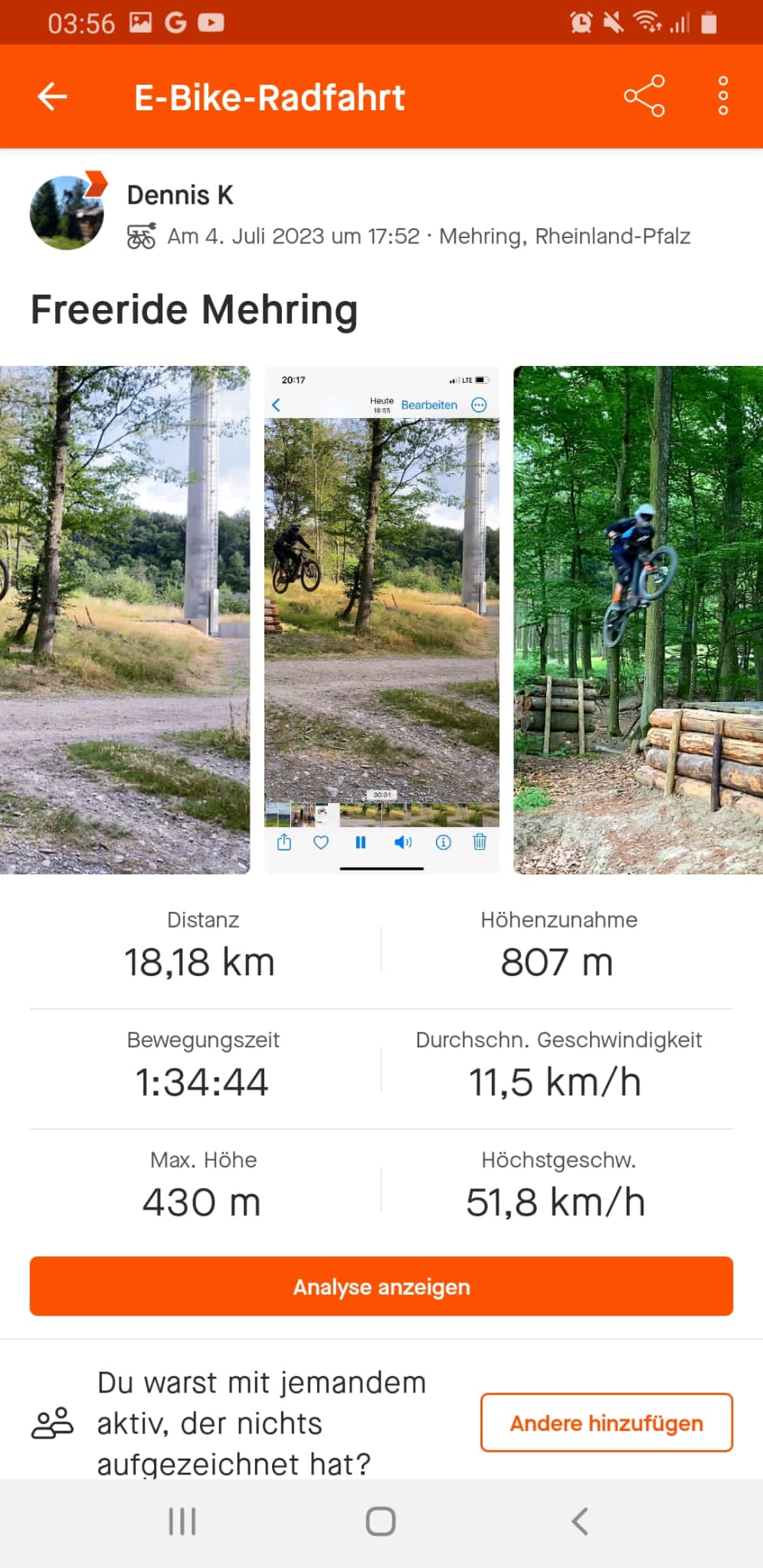Viewport: 763px width, 1568px height.
Task: Share this E-Bike ride activity
Action: pos(644,96)
